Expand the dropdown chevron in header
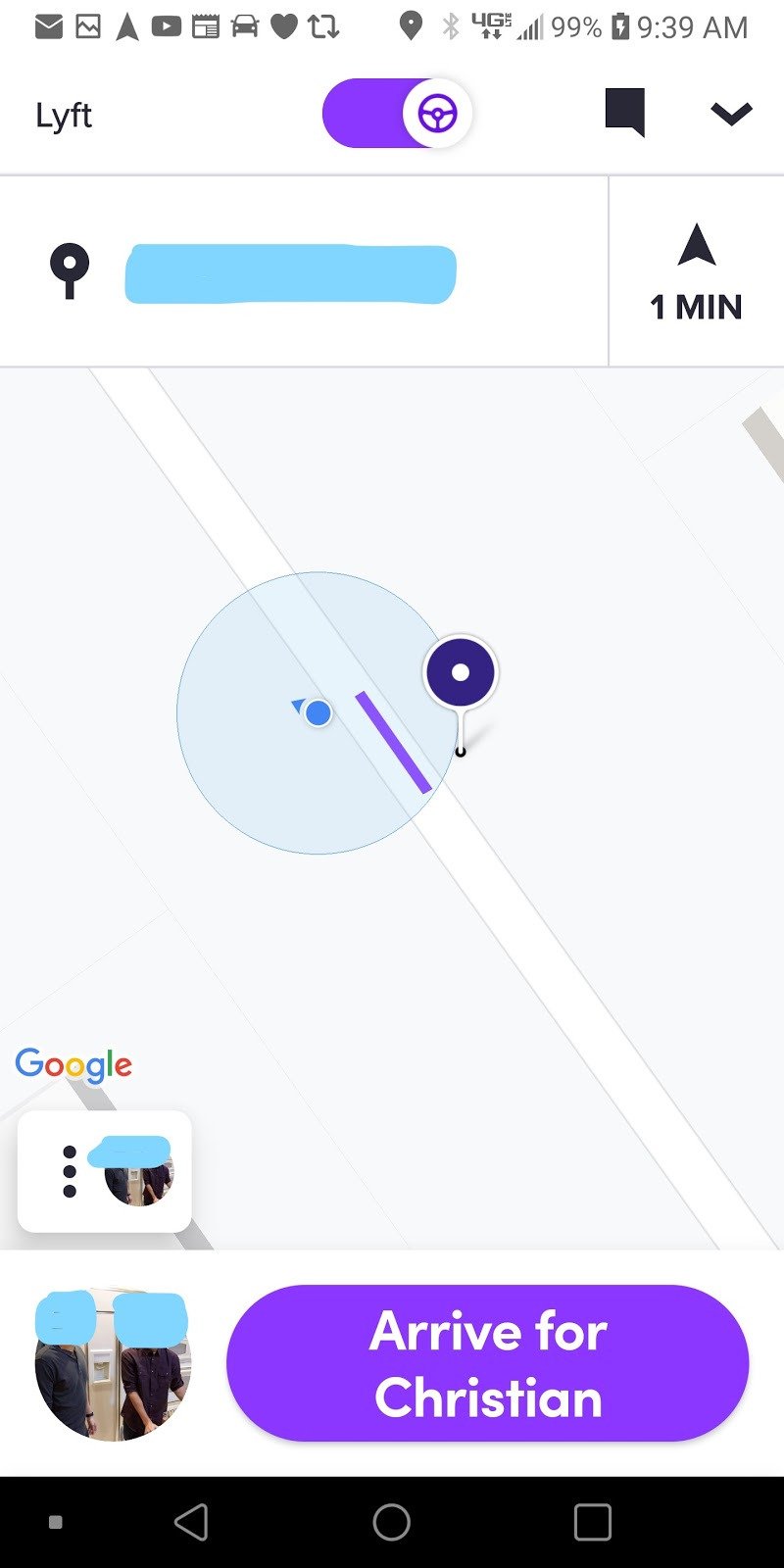Viewport: 784px width, 1568px height. click(731, 114)
